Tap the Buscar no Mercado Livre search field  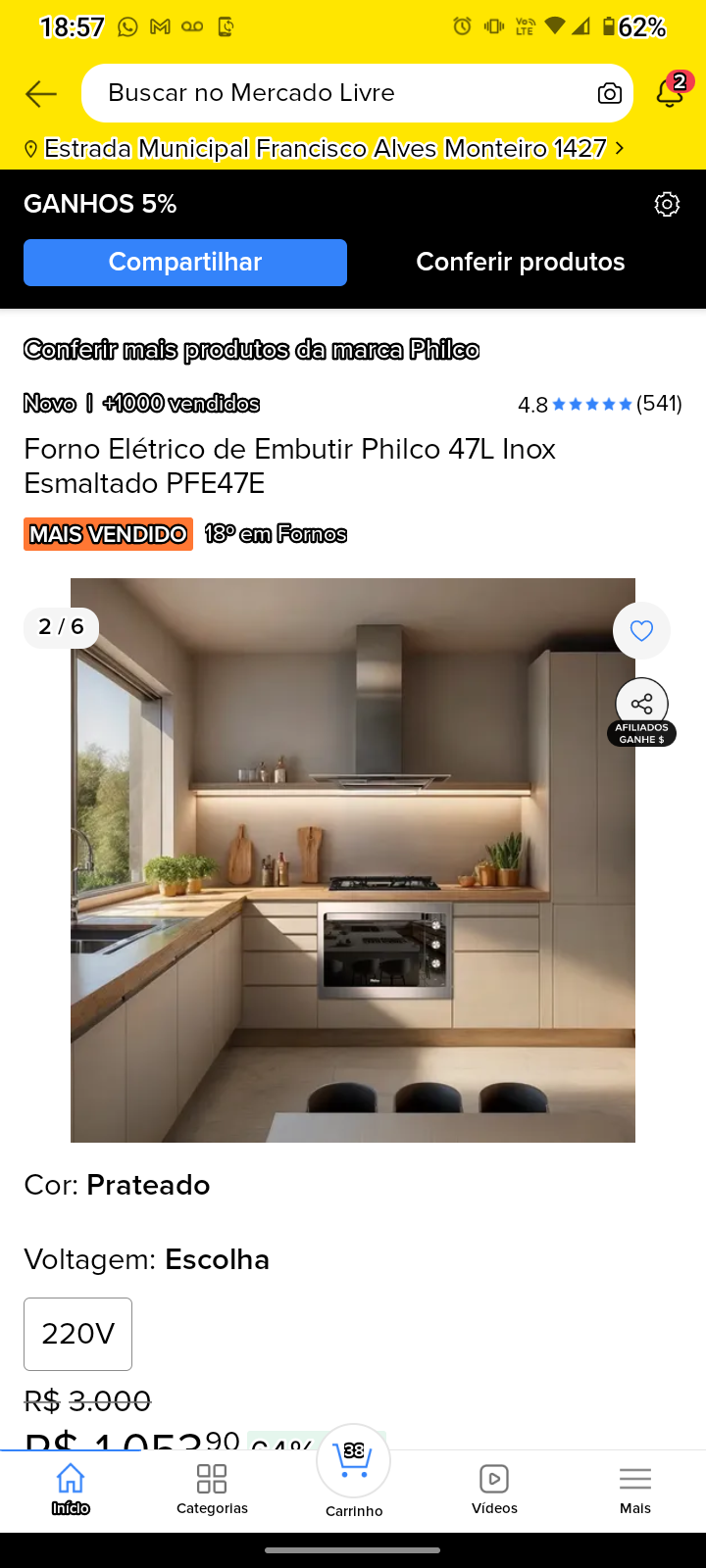[x=333, y=93]
